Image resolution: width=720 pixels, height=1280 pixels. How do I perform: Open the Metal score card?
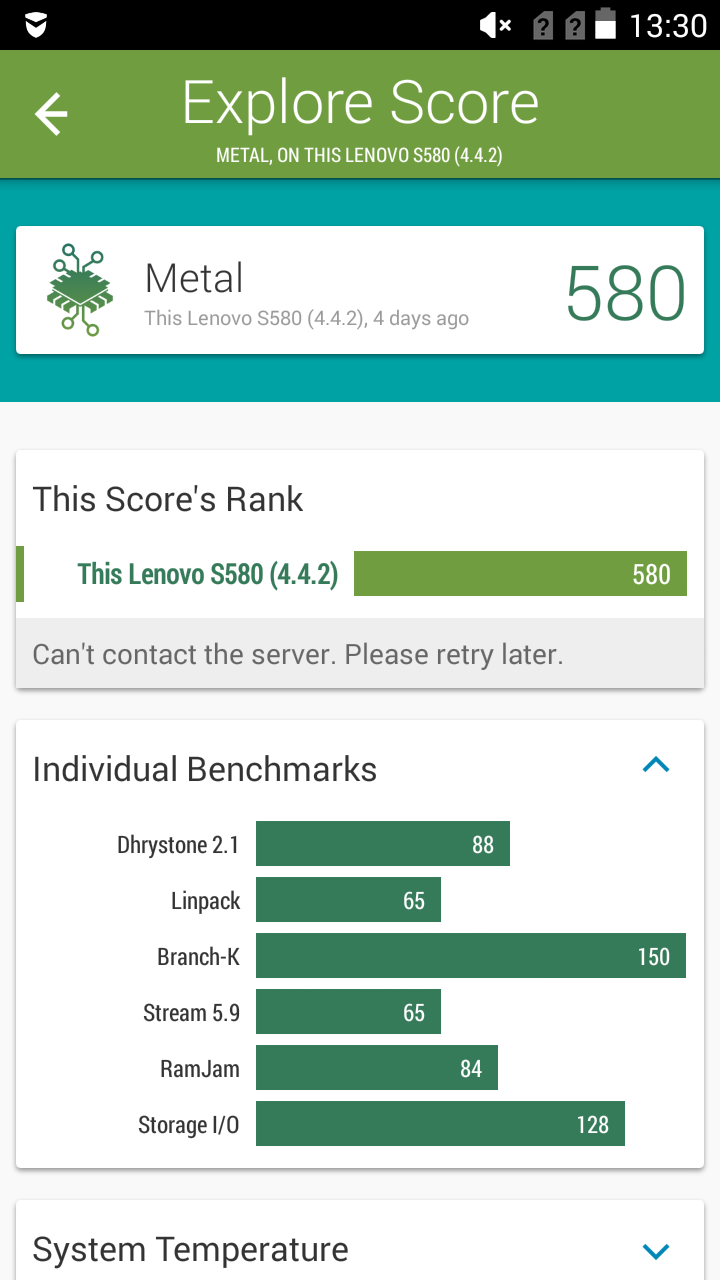360,290
